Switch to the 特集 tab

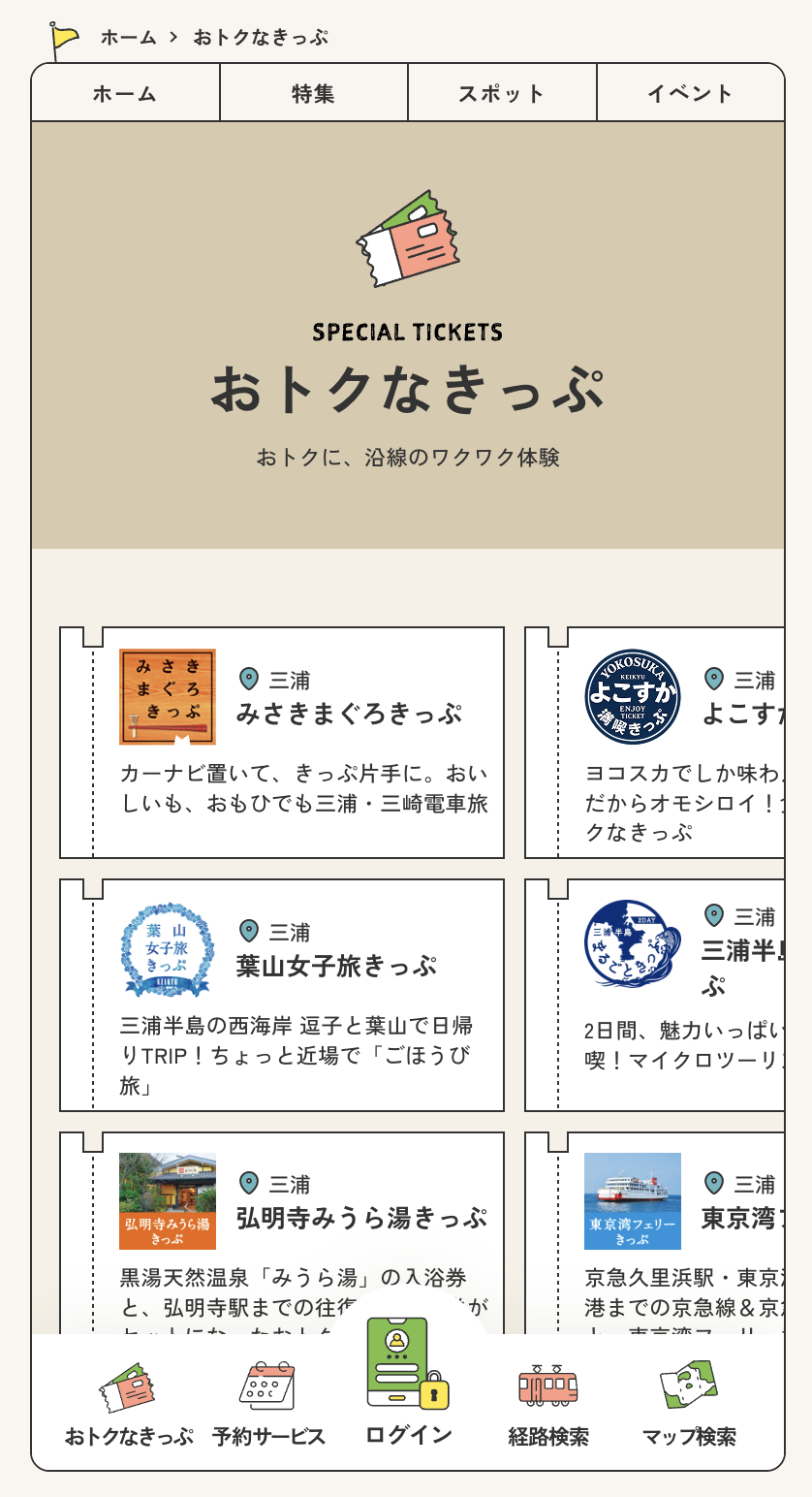(314, 93)
